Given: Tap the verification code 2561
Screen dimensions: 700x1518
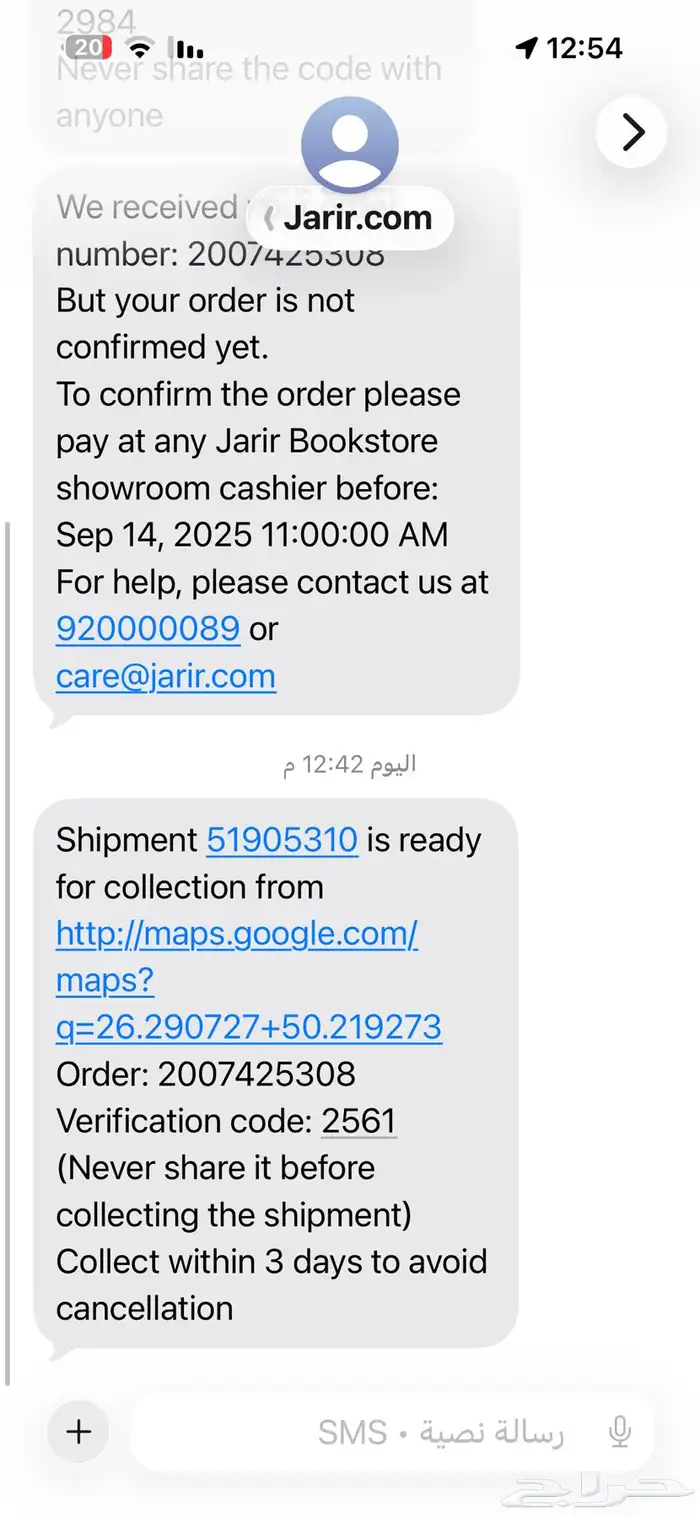Looking at the screenshot, I should (359, 1121).
